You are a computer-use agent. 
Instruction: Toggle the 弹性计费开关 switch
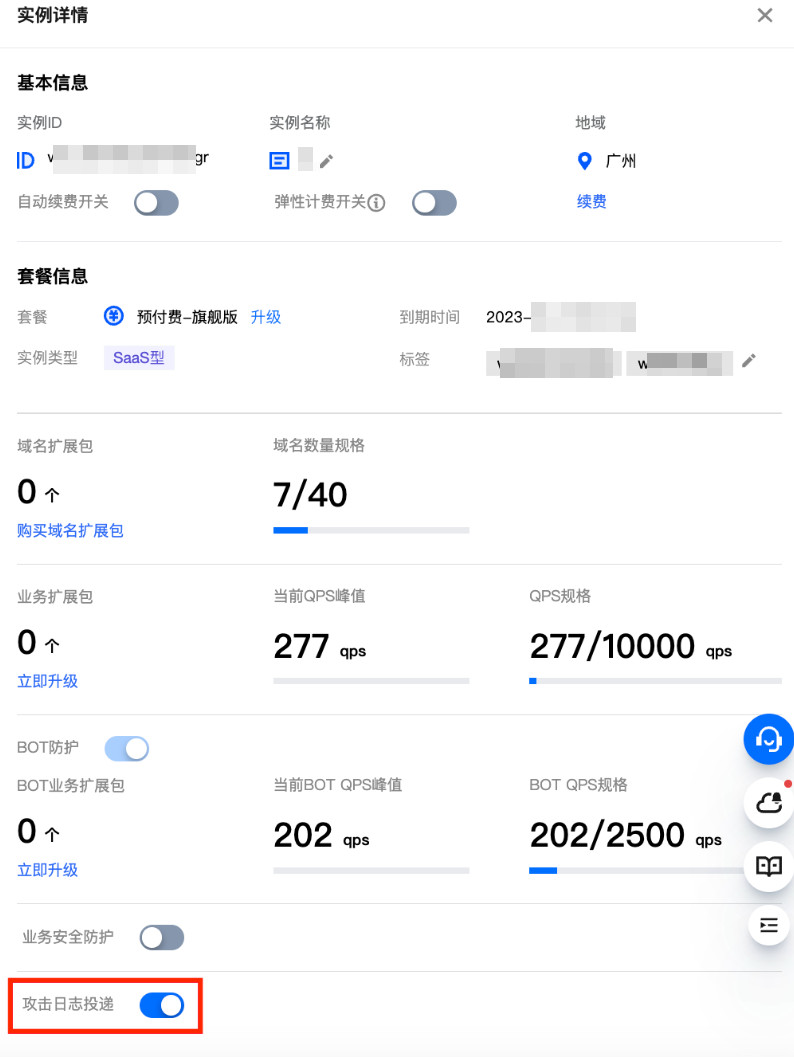(x=434, y=203)
